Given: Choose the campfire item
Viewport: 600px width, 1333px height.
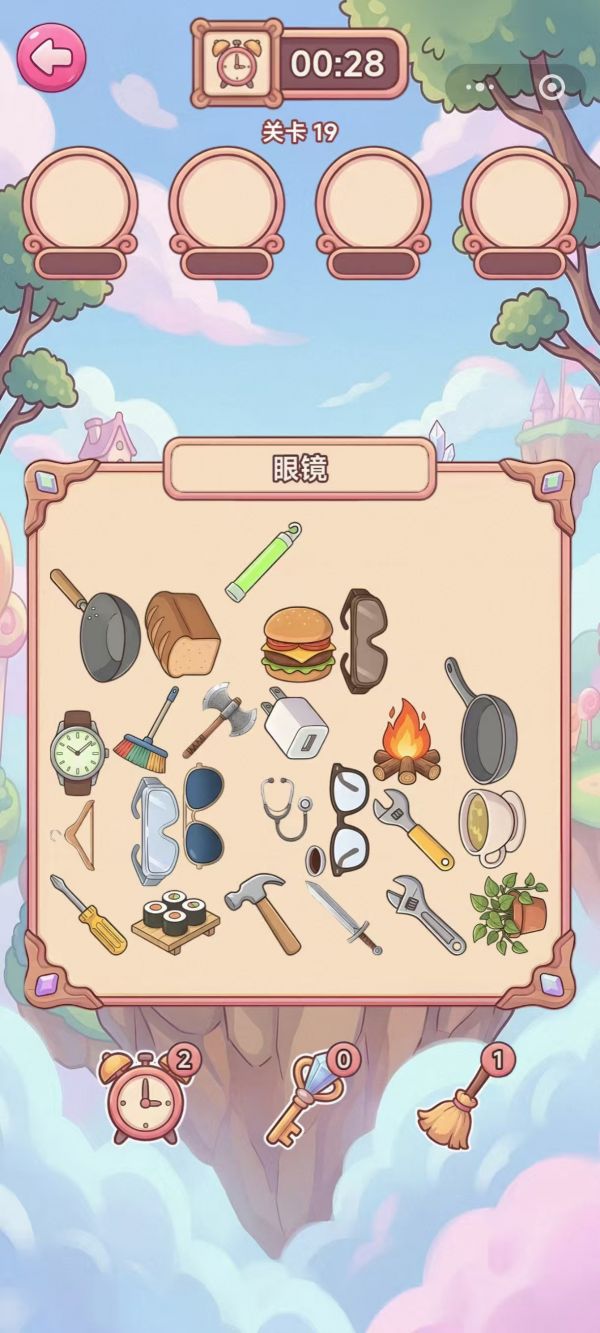Looking at the screenshot, I should click(405, 742).
